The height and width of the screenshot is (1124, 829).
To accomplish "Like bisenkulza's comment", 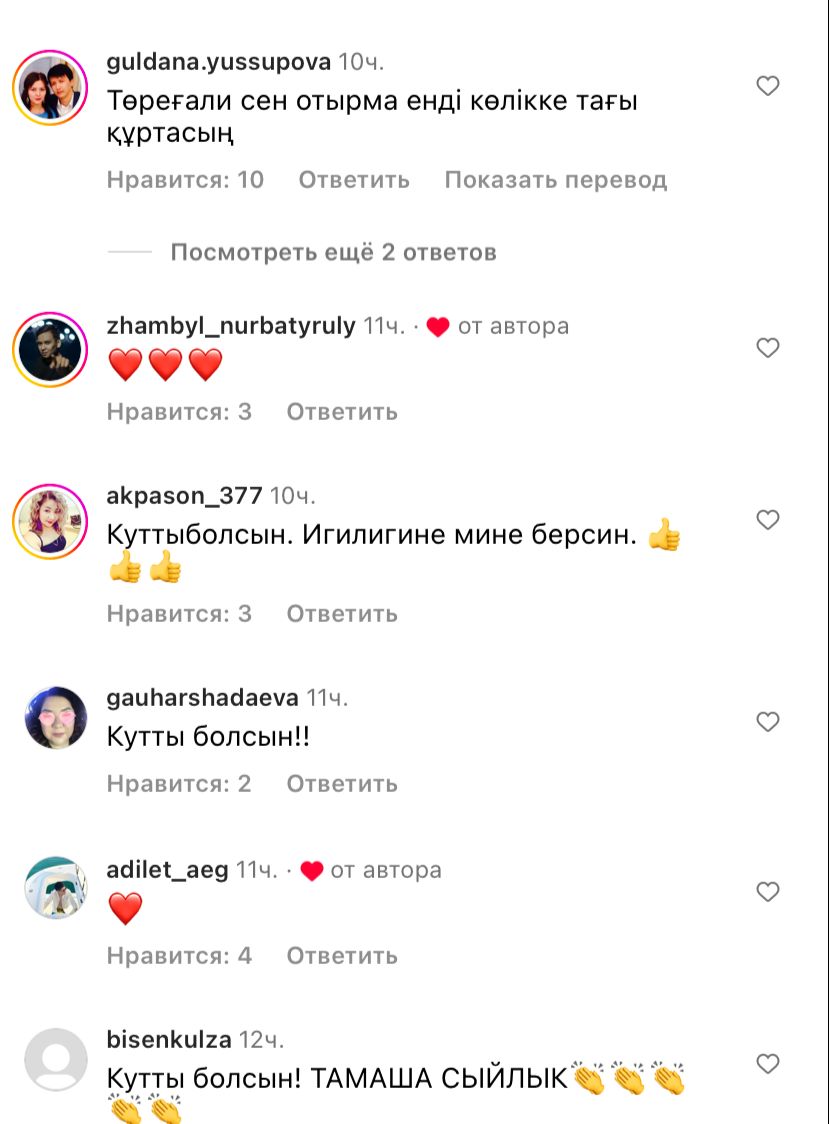I will tap(767, 1064).
